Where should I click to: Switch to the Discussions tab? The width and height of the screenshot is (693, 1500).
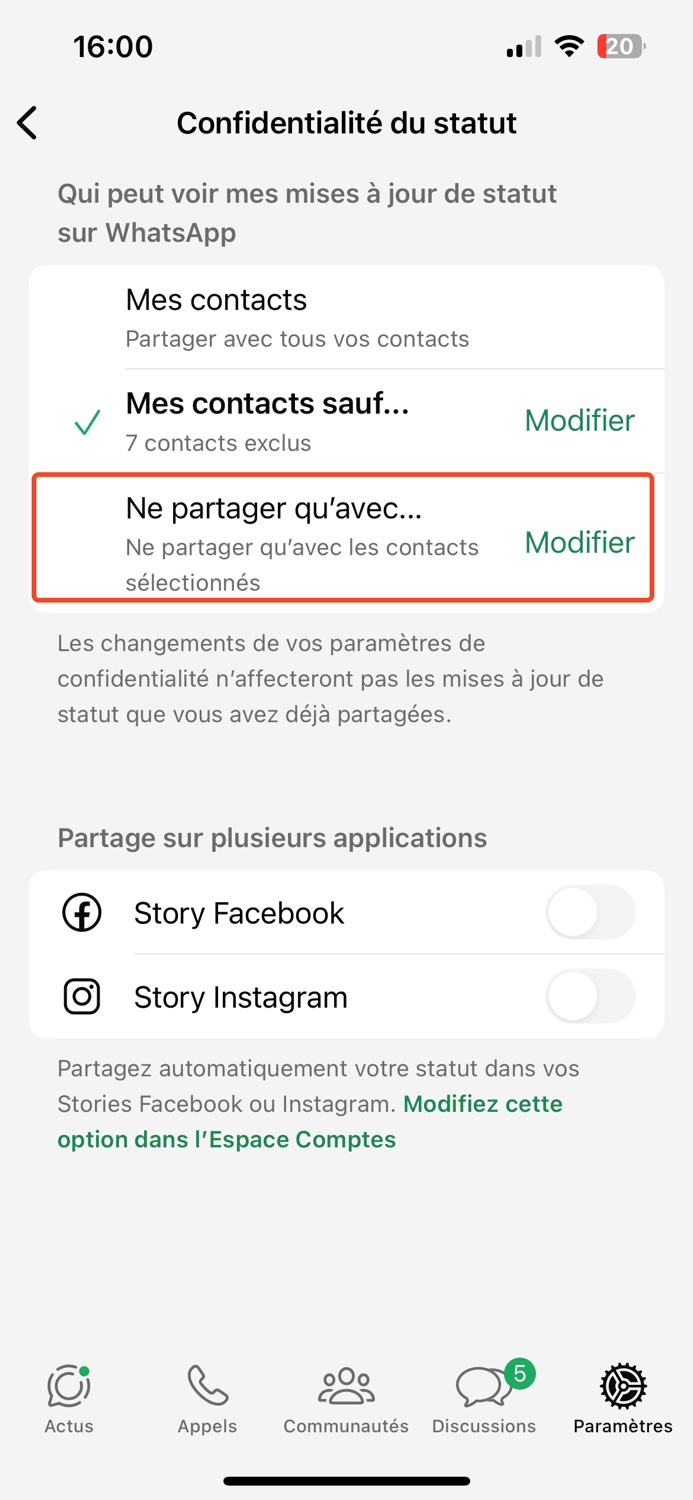(484, 1399)
